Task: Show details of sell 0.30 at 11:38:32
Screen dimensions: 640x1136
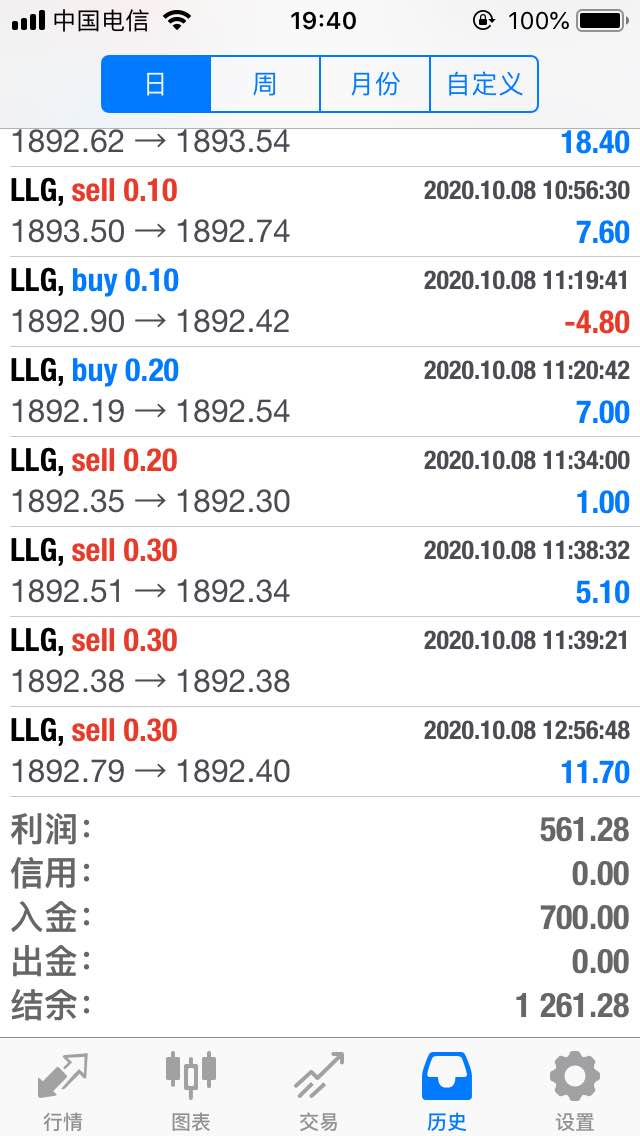Action: click(x=320, y=572)
